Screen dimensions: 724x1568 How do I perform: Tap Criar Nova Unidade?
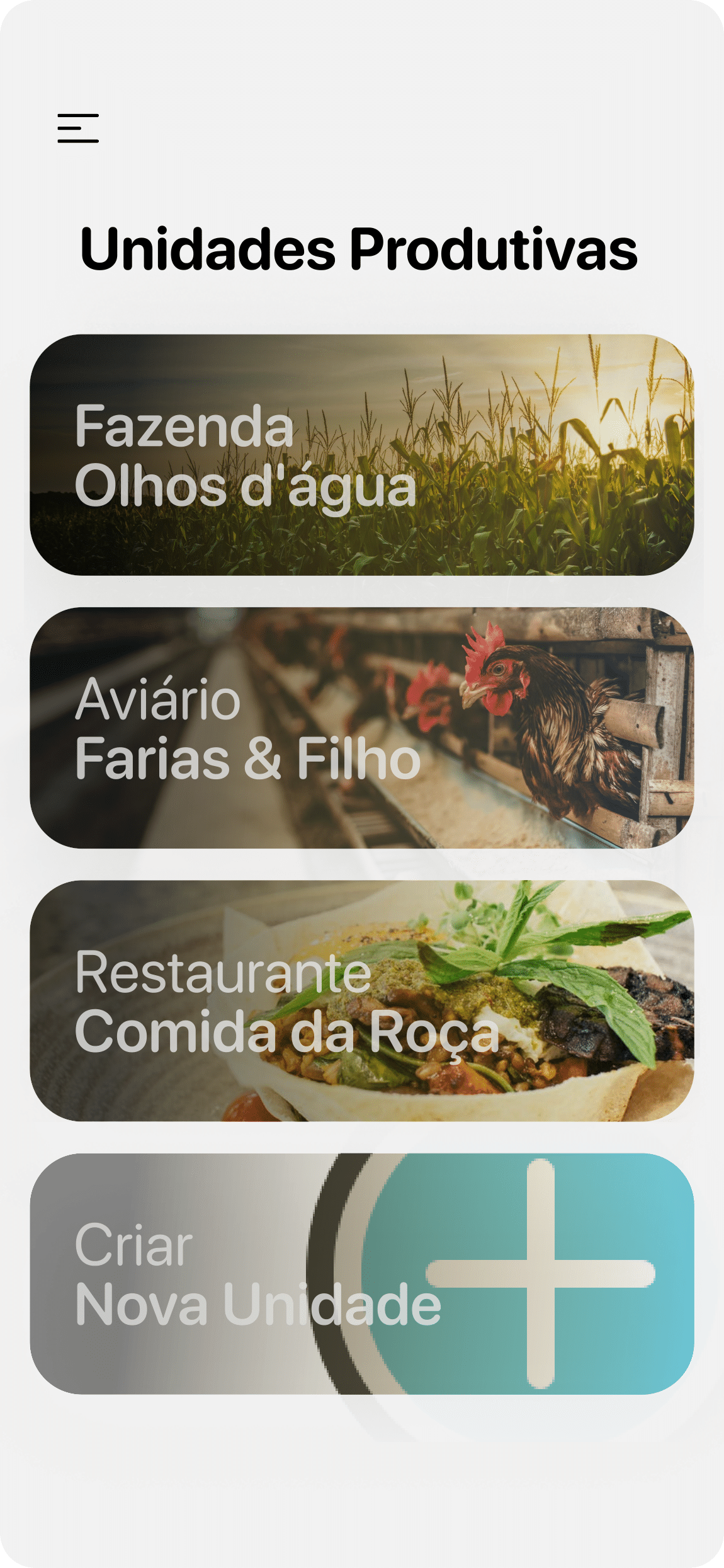(361, 1273)
